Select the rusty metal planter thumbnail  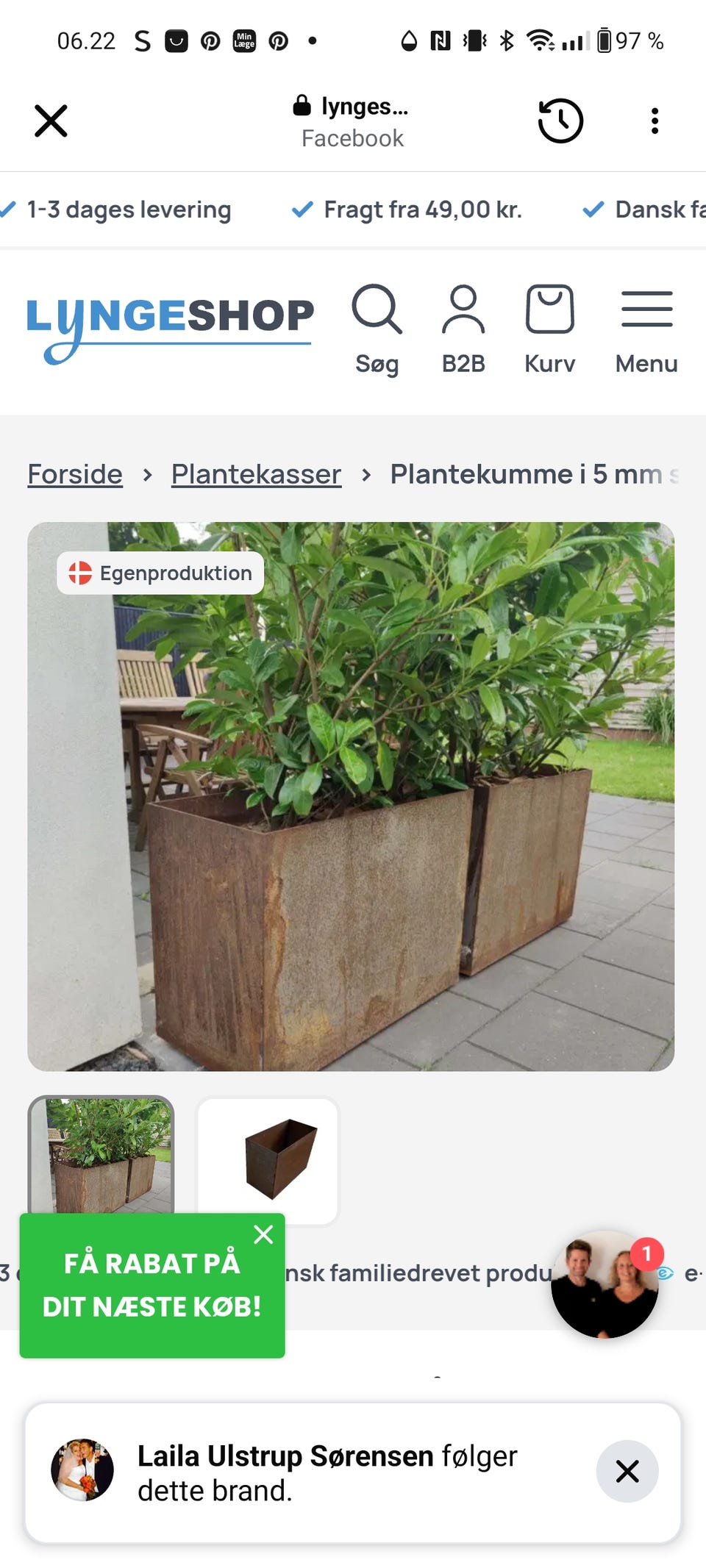[268, 1161]
